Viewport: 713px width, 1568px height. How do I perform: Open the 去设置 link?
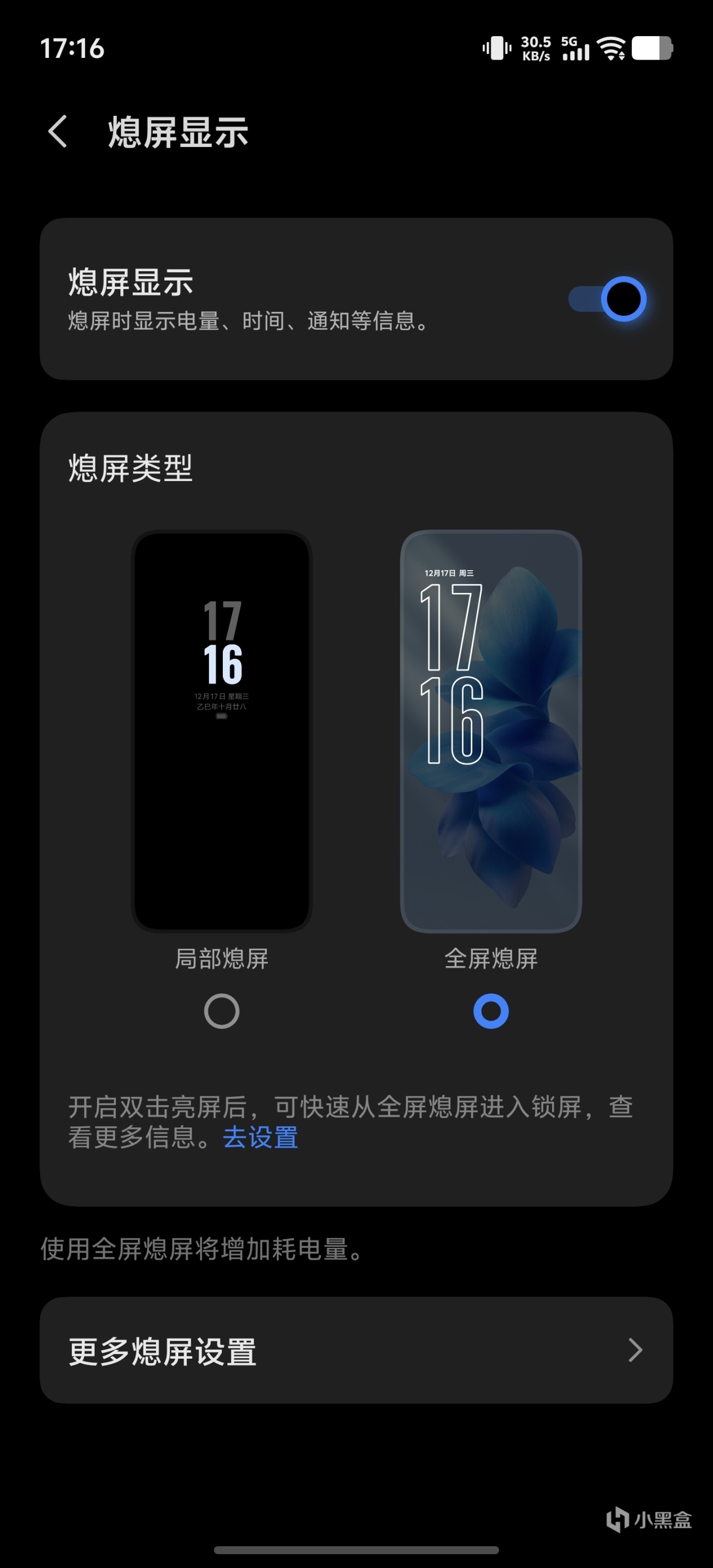(x=261, y=1137)
